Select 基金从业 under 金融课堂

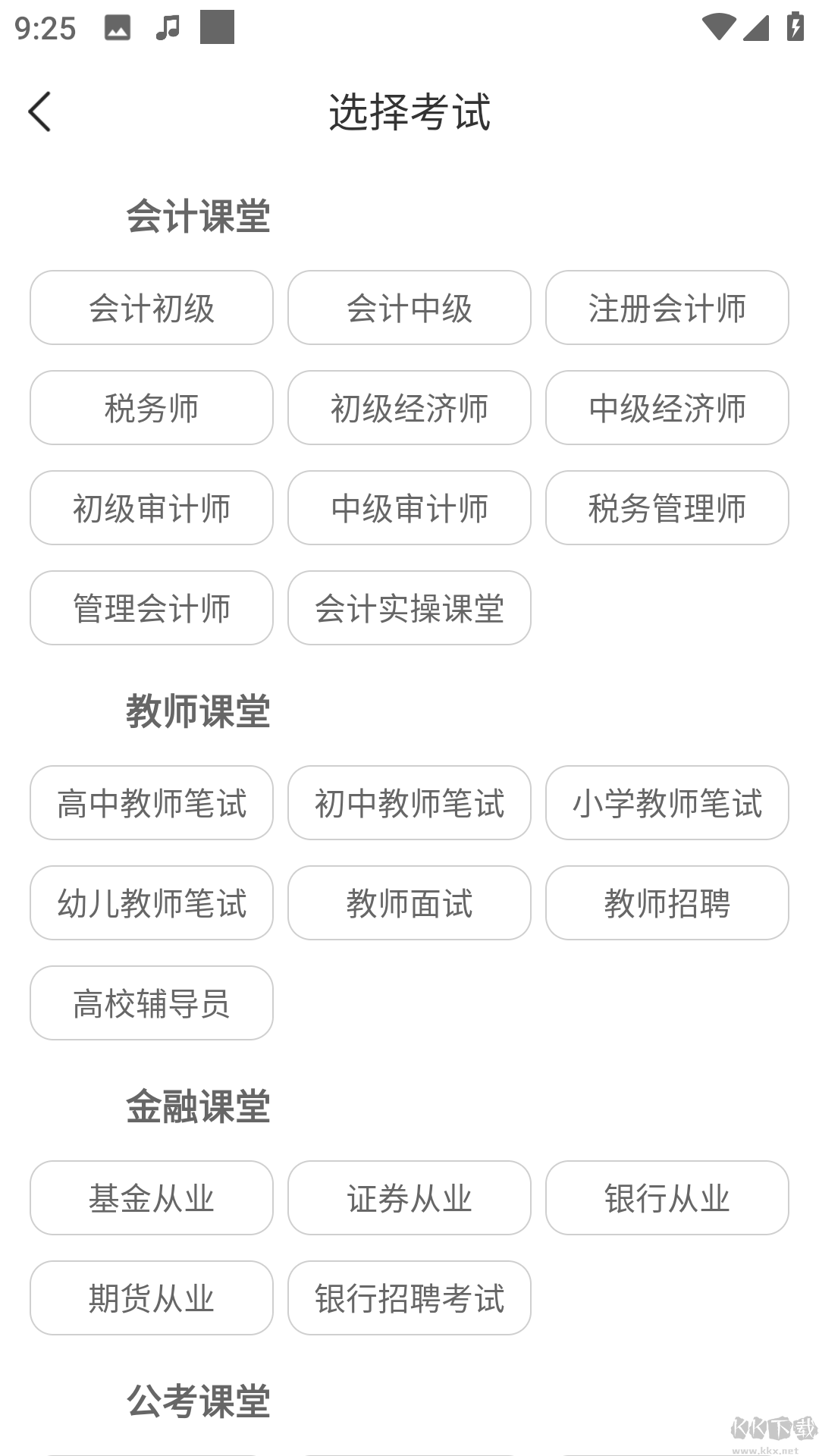[151, 1198]
